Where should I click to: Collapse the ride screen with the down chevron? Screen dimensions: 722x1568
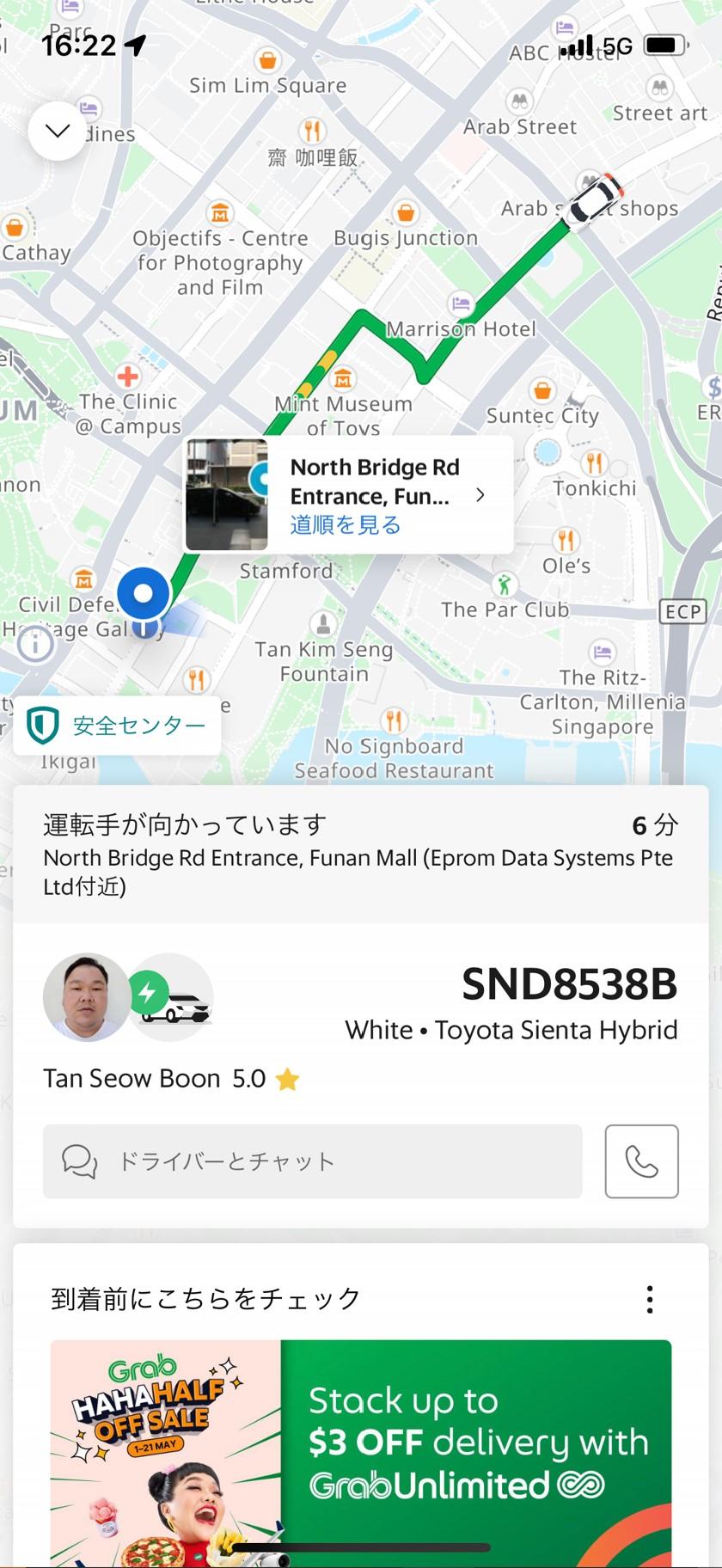(58, 131)
